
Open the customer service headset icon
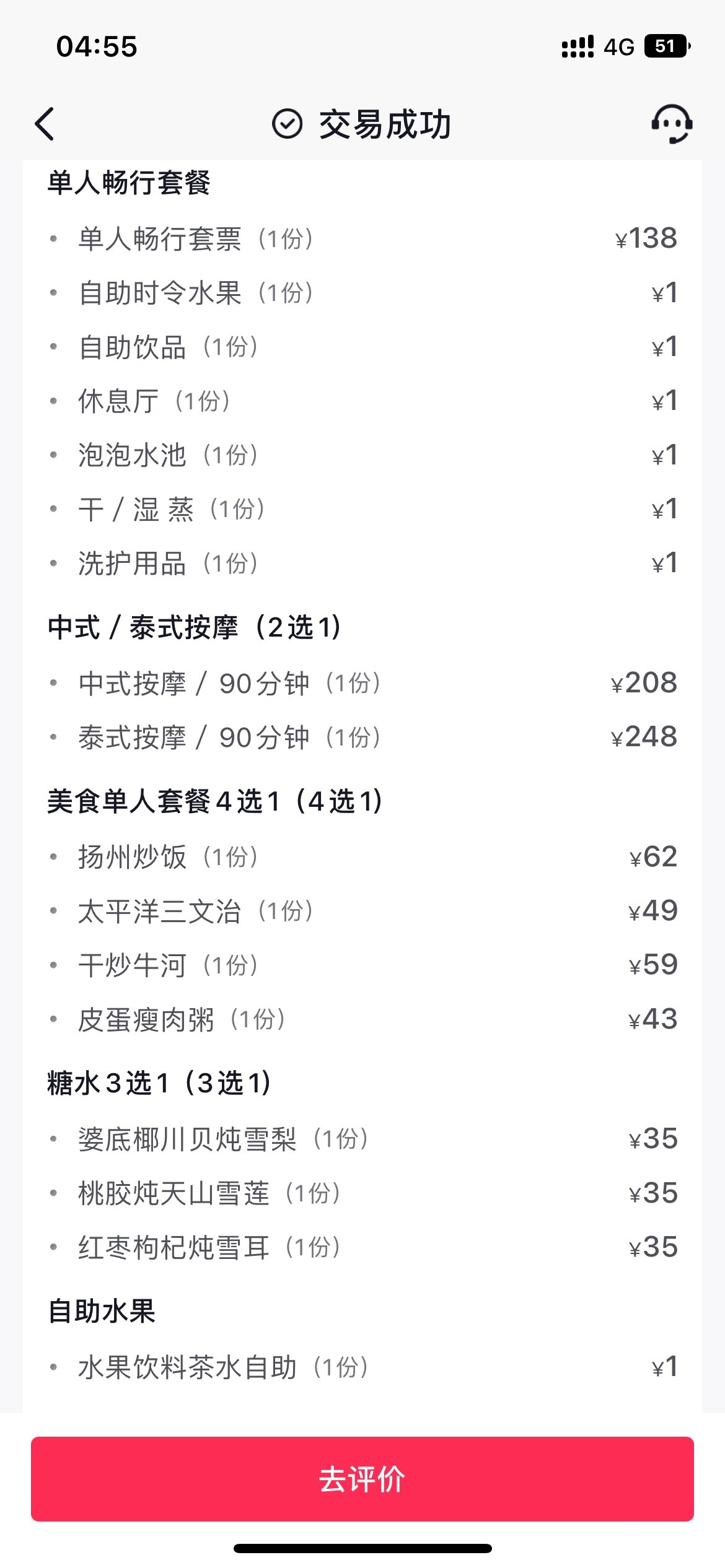tap(672, 124)
